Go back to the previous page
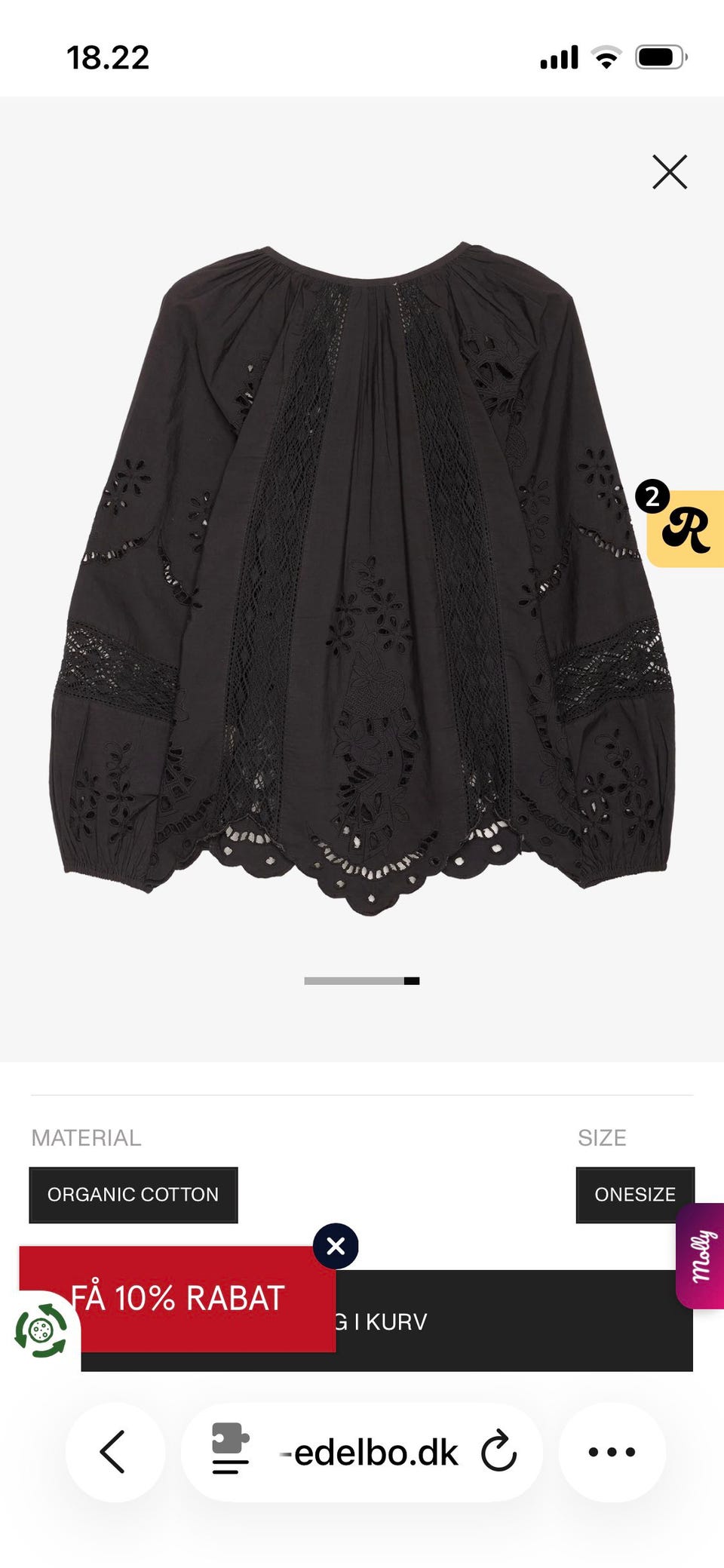724x1568 pixels. tap(115, 1452)
